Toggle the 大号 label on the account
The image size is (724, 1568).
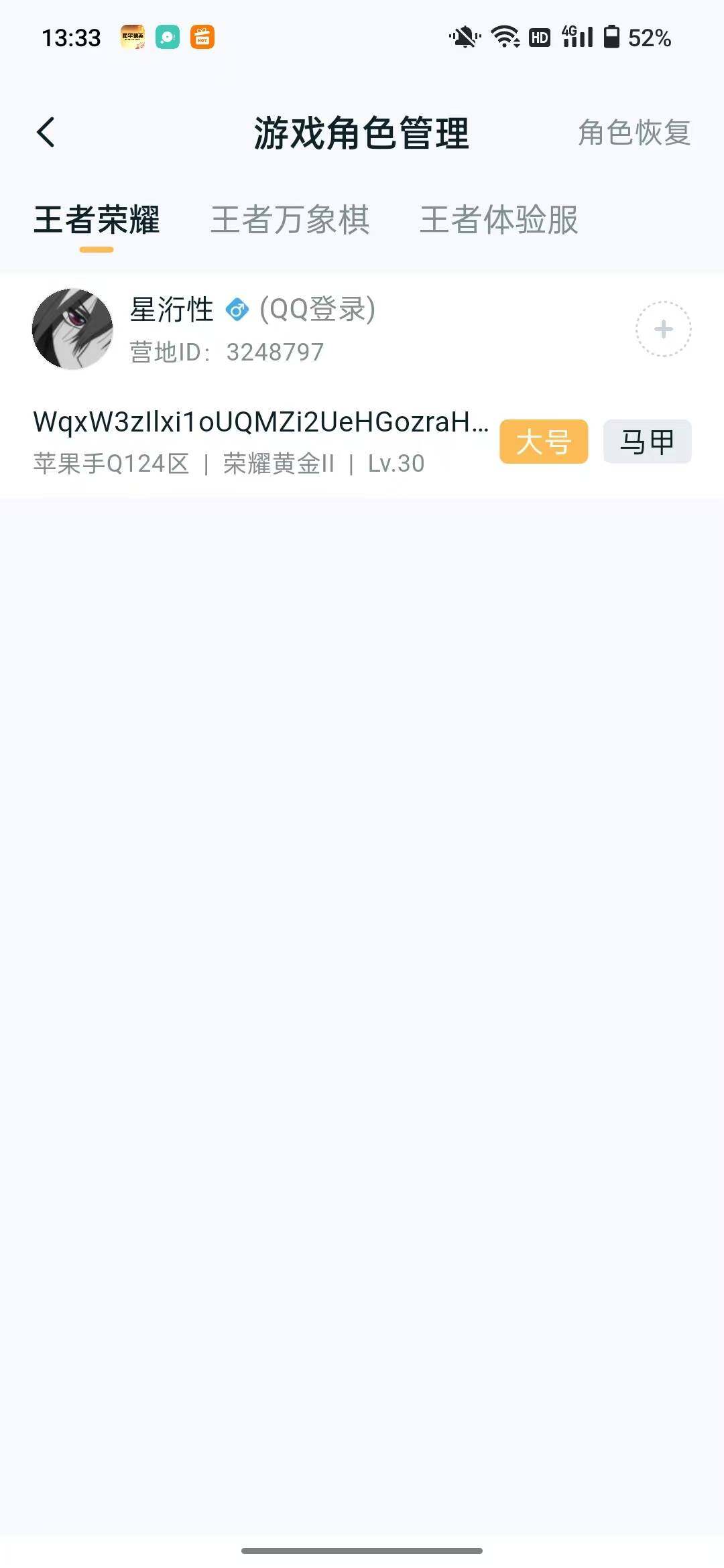(x=544, y=442)
